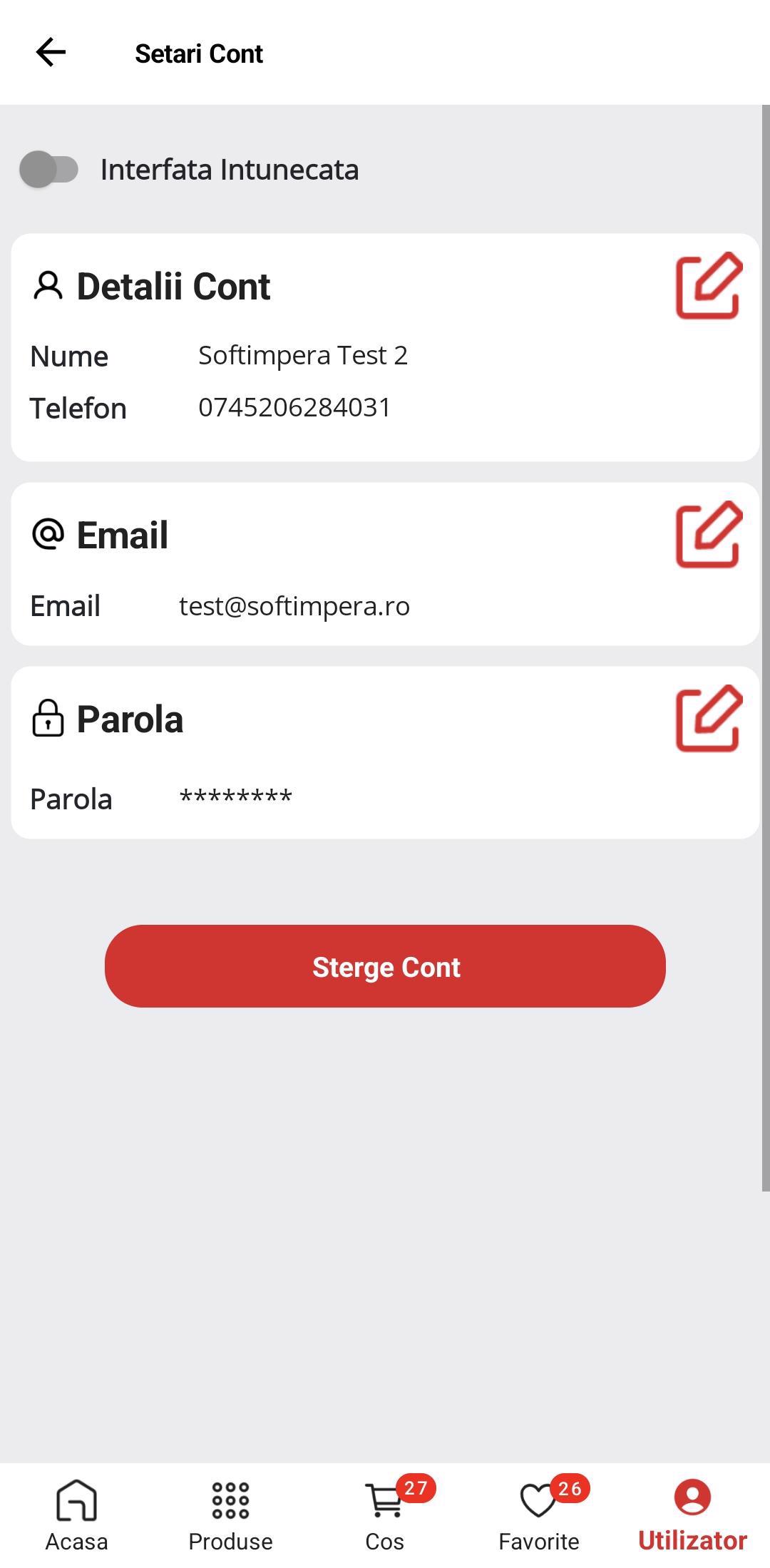Enable the Interfata Intunecata switch
The image size is (770, 1568).
pos(48,170)
